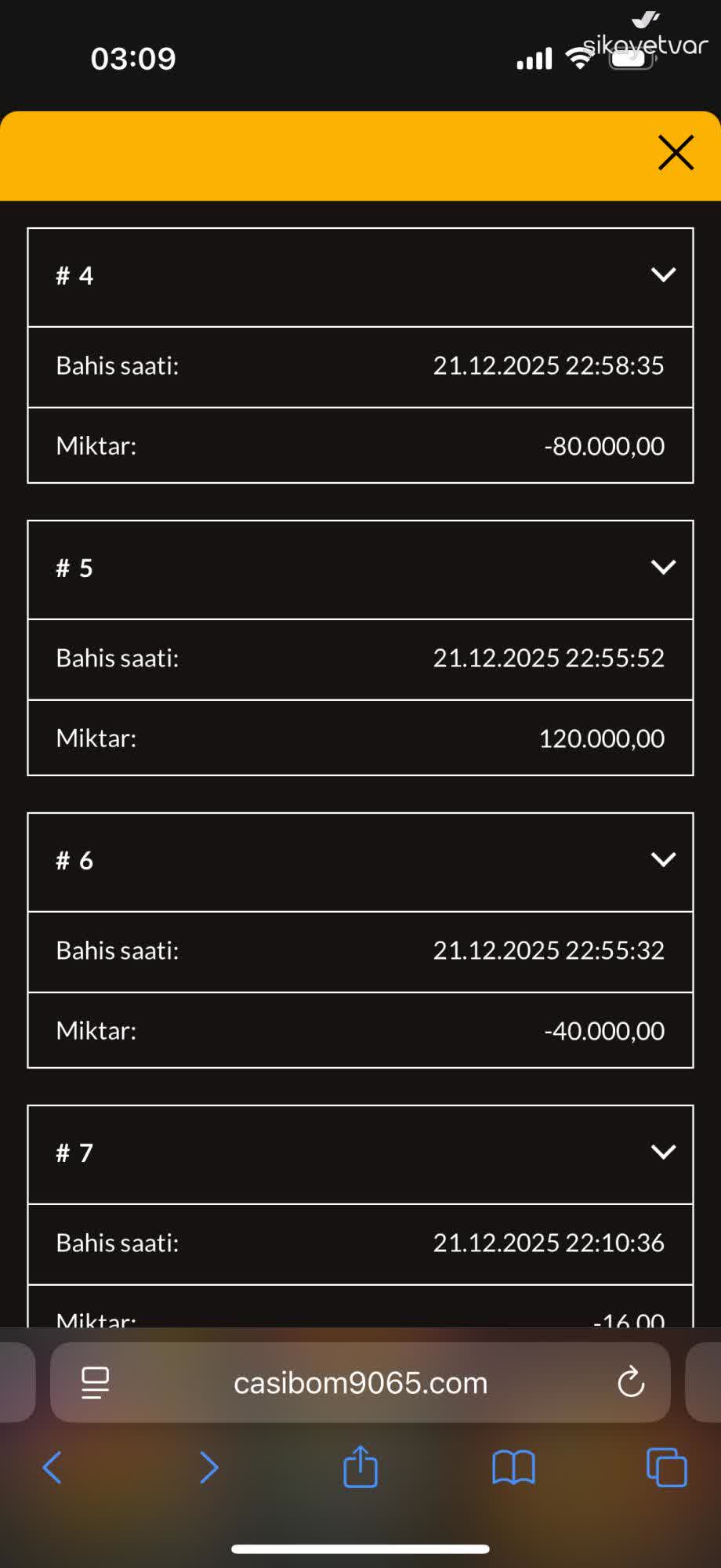Viewport: 721px width, 1568px height.
Task: Select the Bahis saati row of bet # 4
Action: coord(360,365)
